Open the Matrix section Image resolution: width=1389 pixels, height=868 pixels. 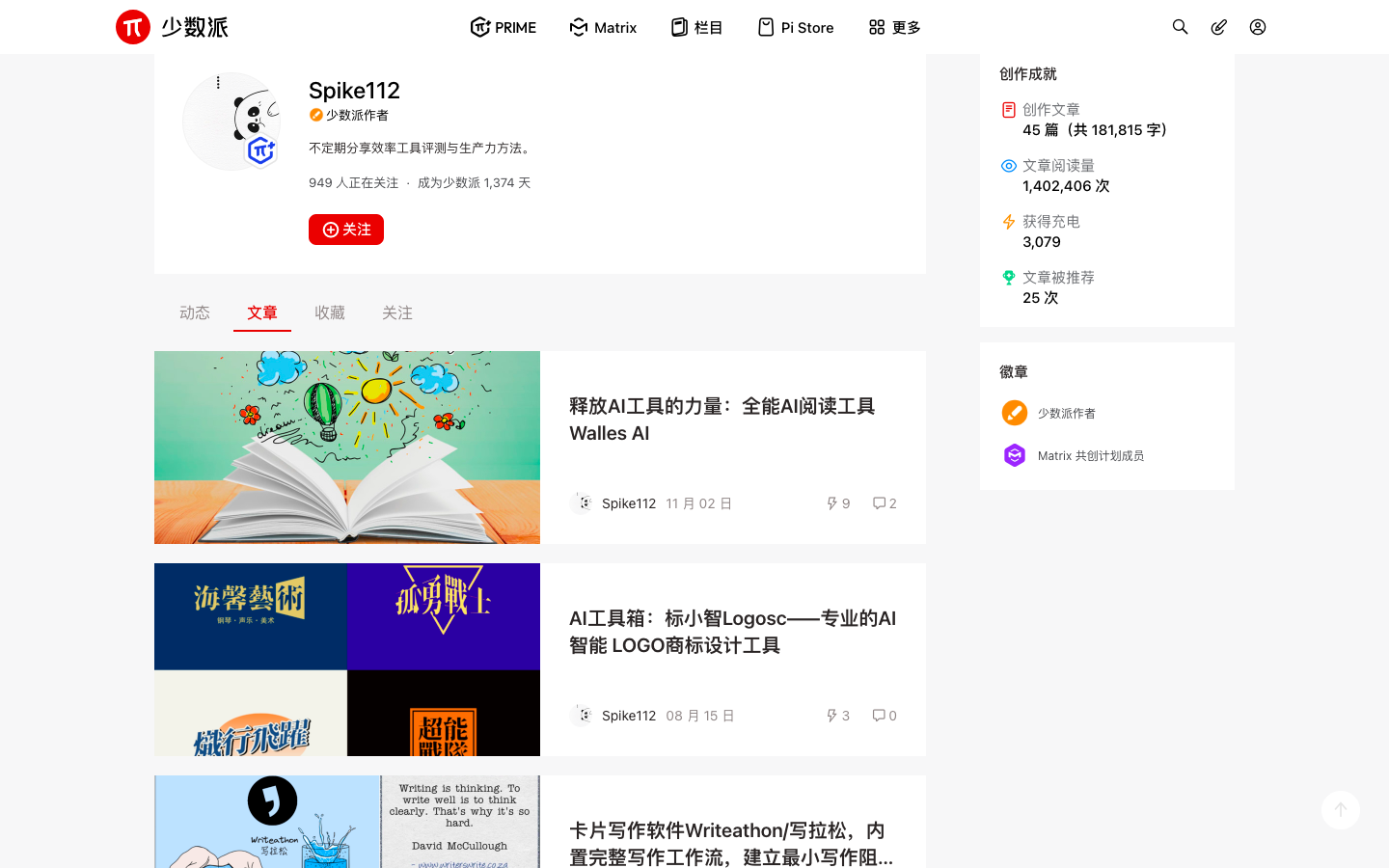(x=603, y=27)
